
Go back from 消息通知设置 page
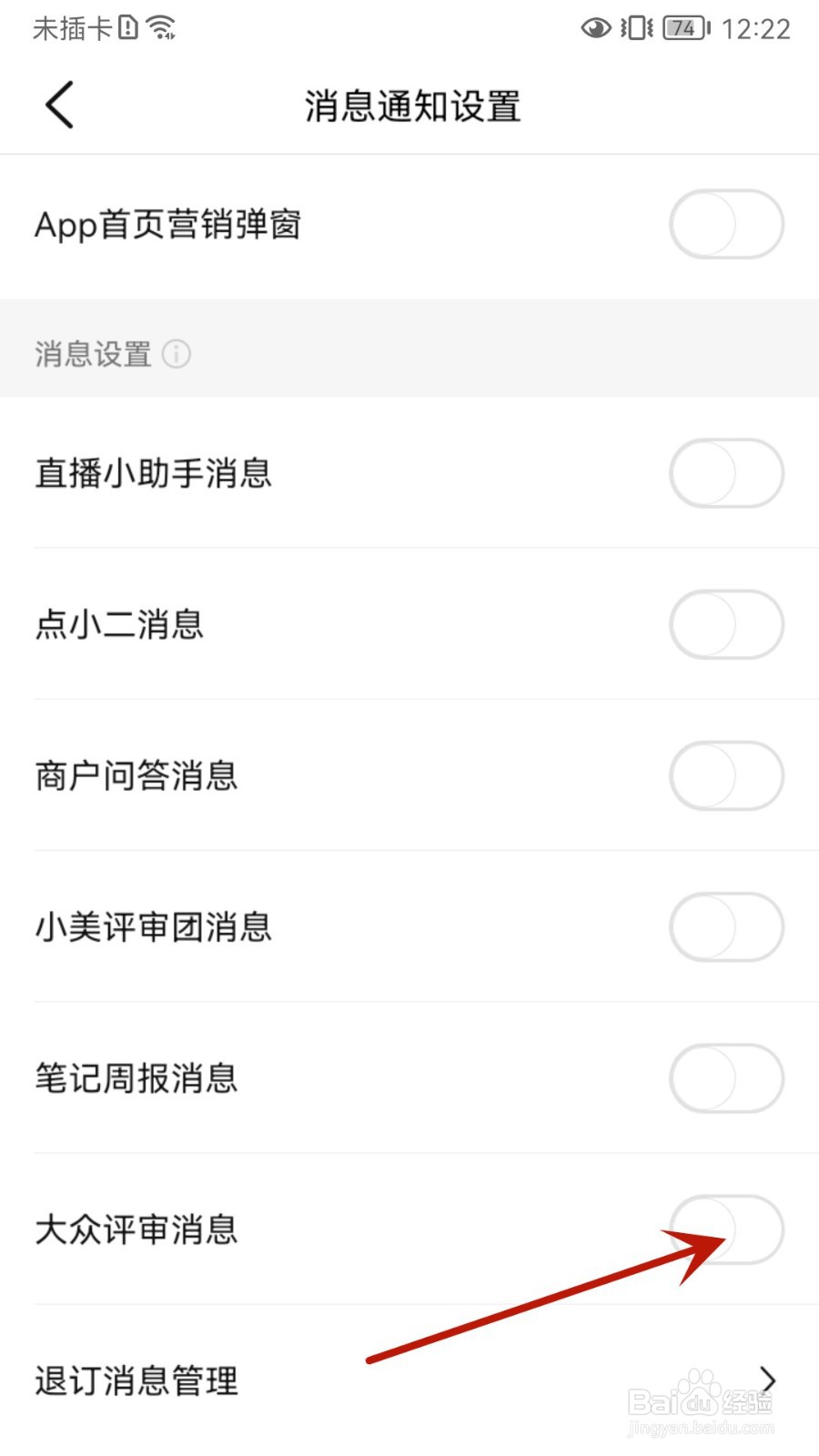pyautogui.click(x=59, y=106)
